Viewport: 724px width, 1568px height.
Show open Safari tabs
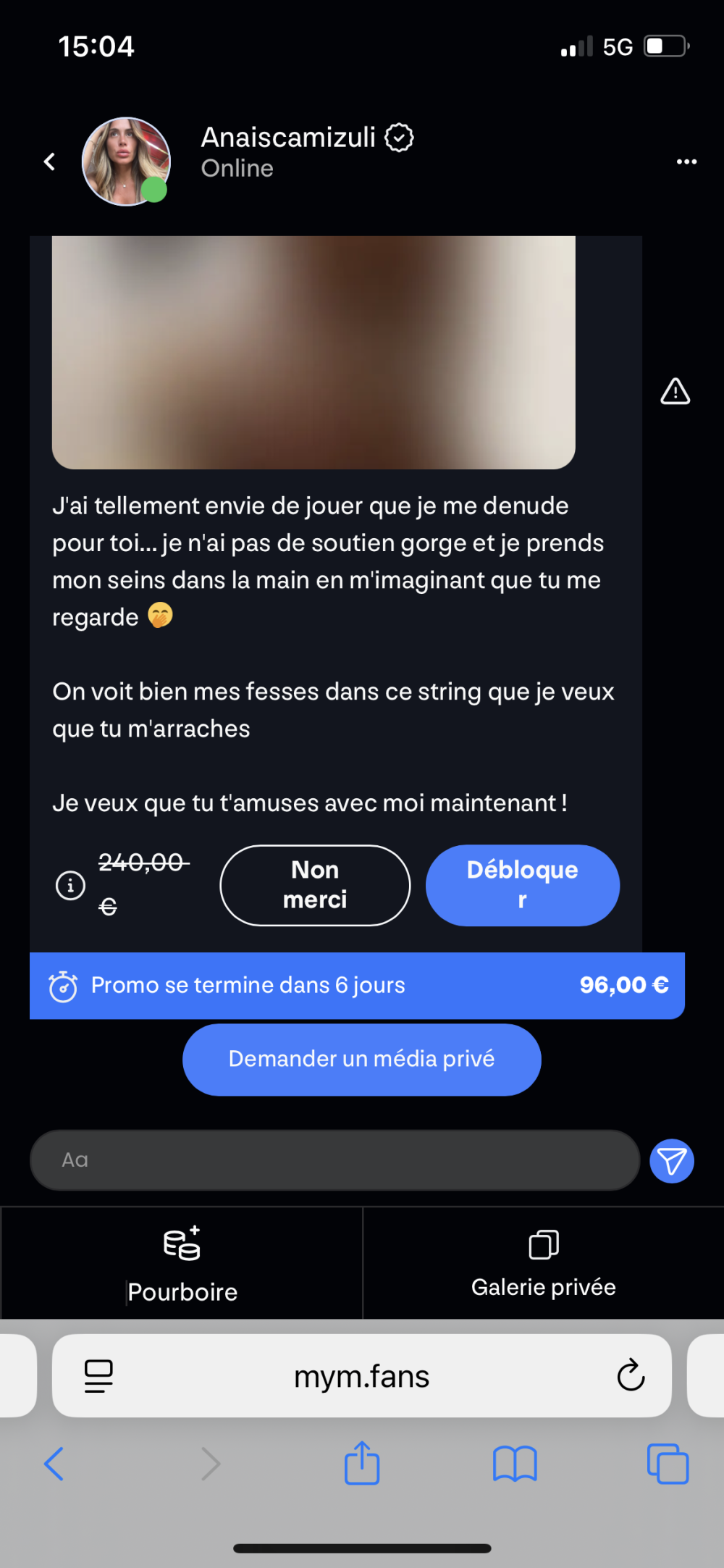tap(668, 1464)
